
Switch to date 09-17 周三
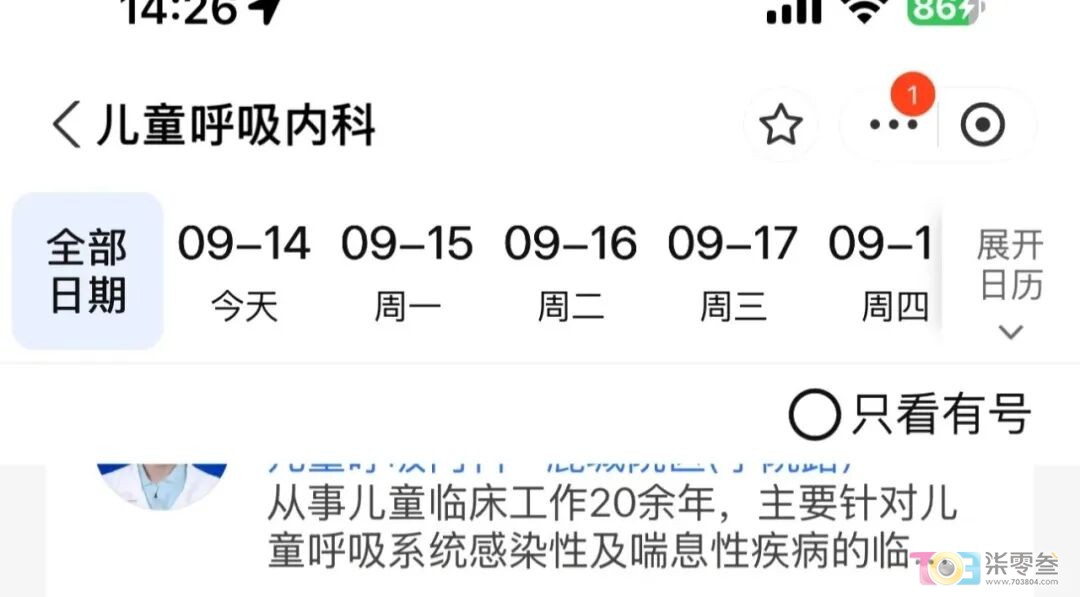732,271
